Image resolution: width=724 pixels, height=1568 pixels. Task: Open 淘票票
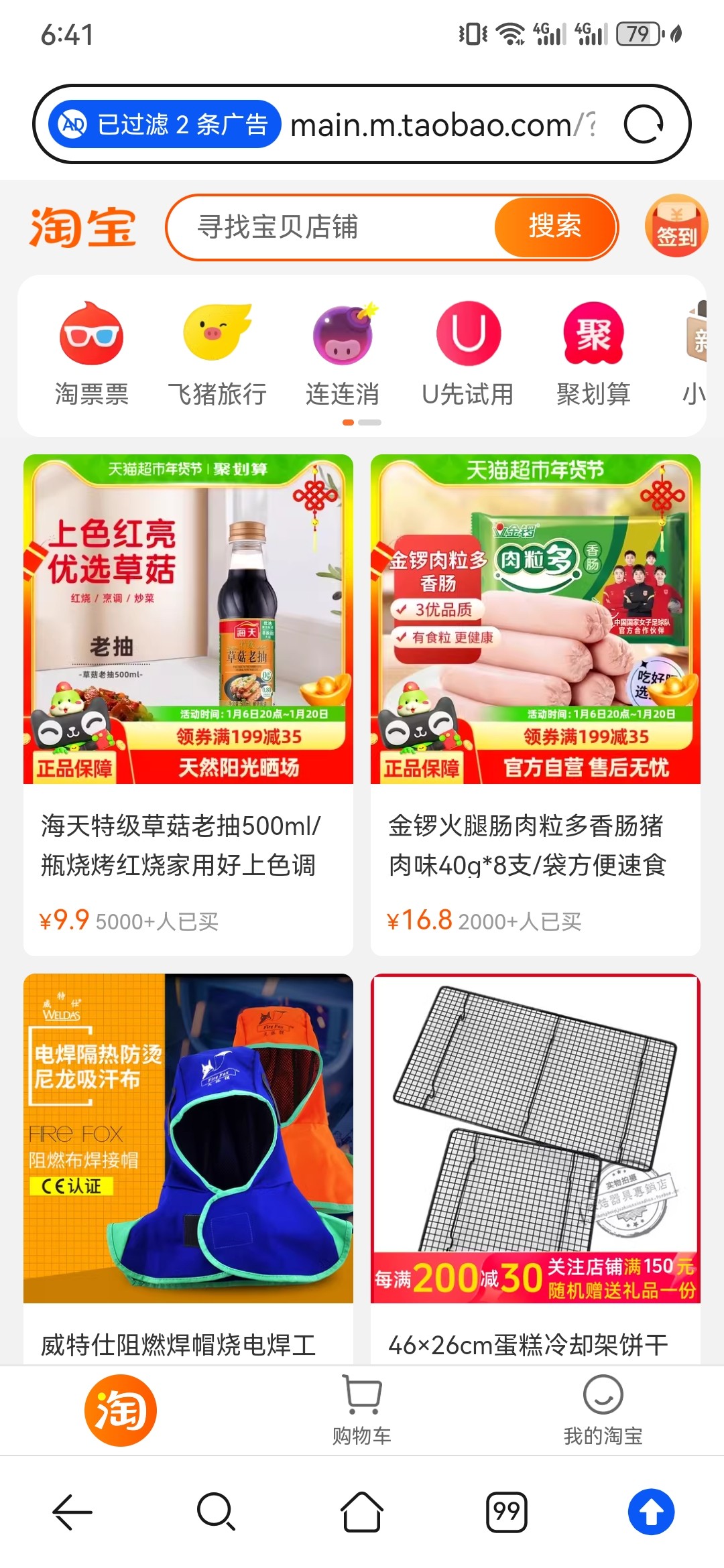pos(92,354)
